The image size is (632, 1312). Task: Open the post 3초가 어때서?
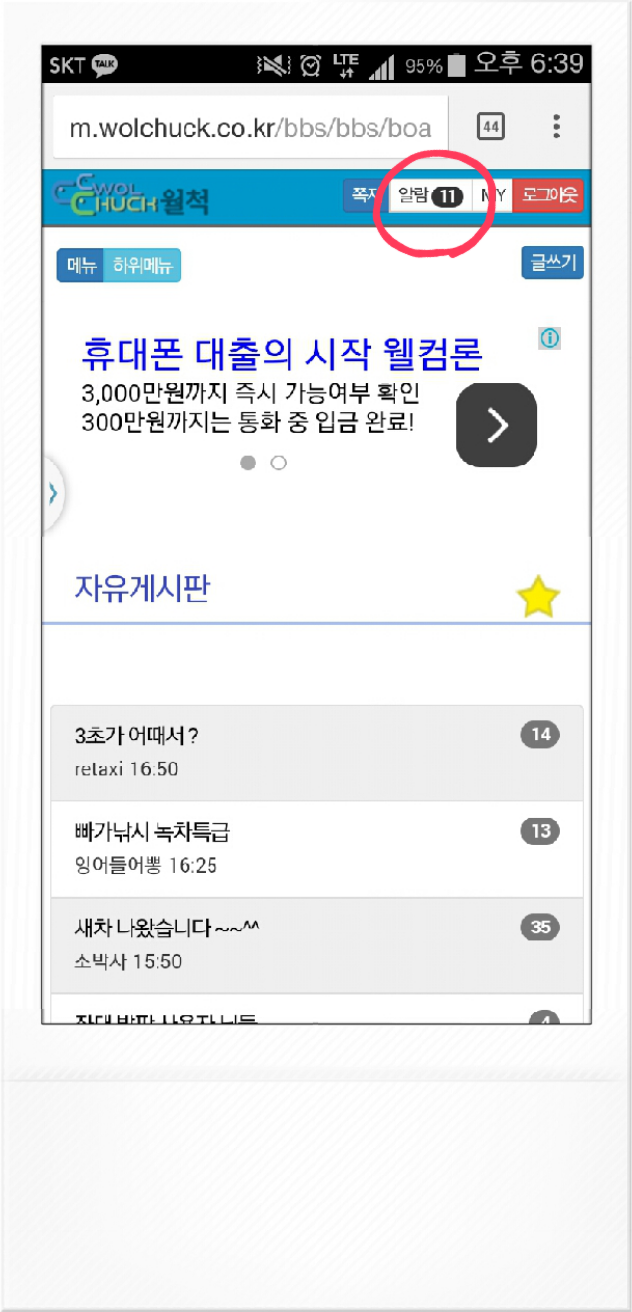[317, 753]
